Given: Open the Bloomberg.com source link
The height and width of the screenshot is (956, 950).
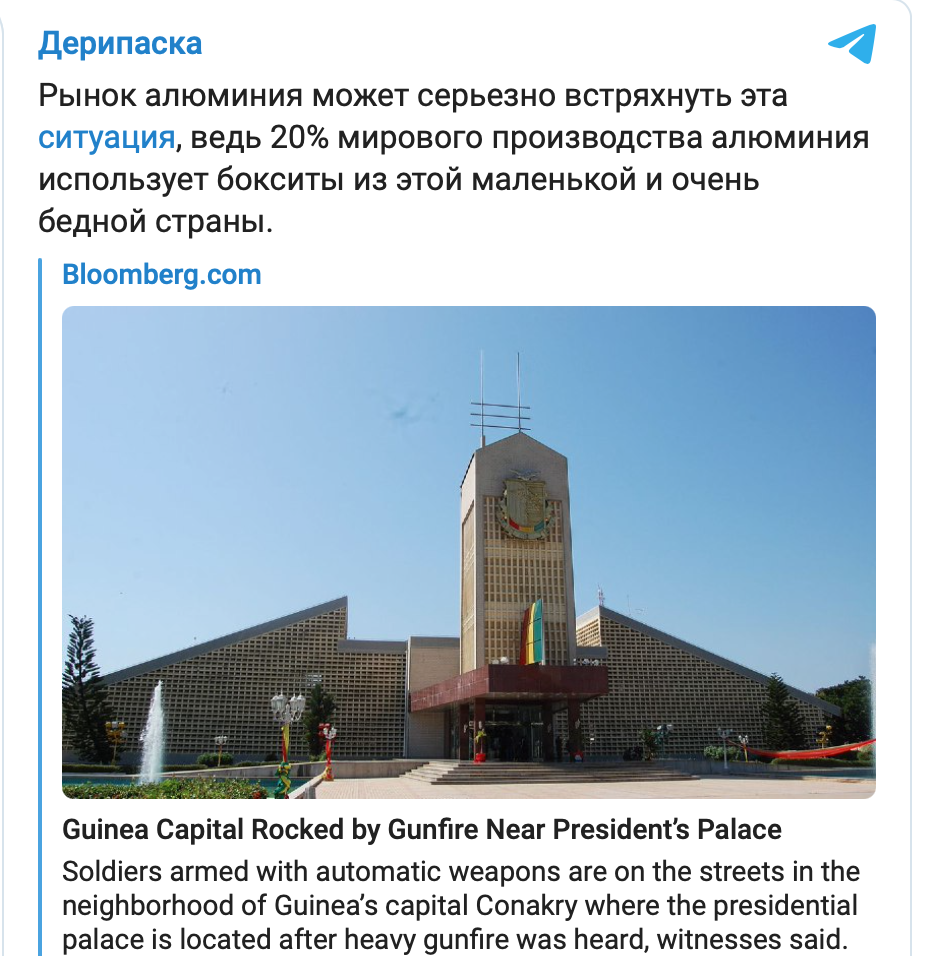Looking at the screenshot, I should point(161,275).
